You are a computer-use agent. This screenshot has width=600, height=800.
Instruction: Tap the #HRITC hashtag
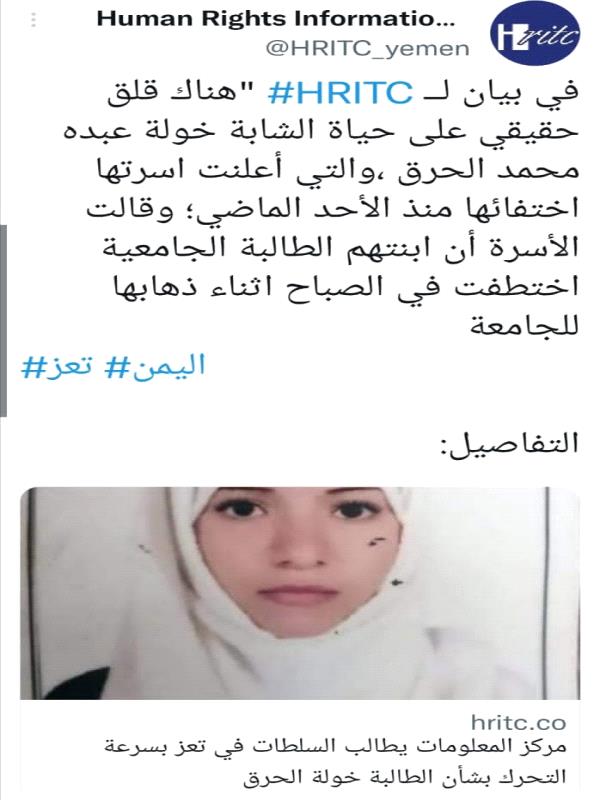click(341, 95)
